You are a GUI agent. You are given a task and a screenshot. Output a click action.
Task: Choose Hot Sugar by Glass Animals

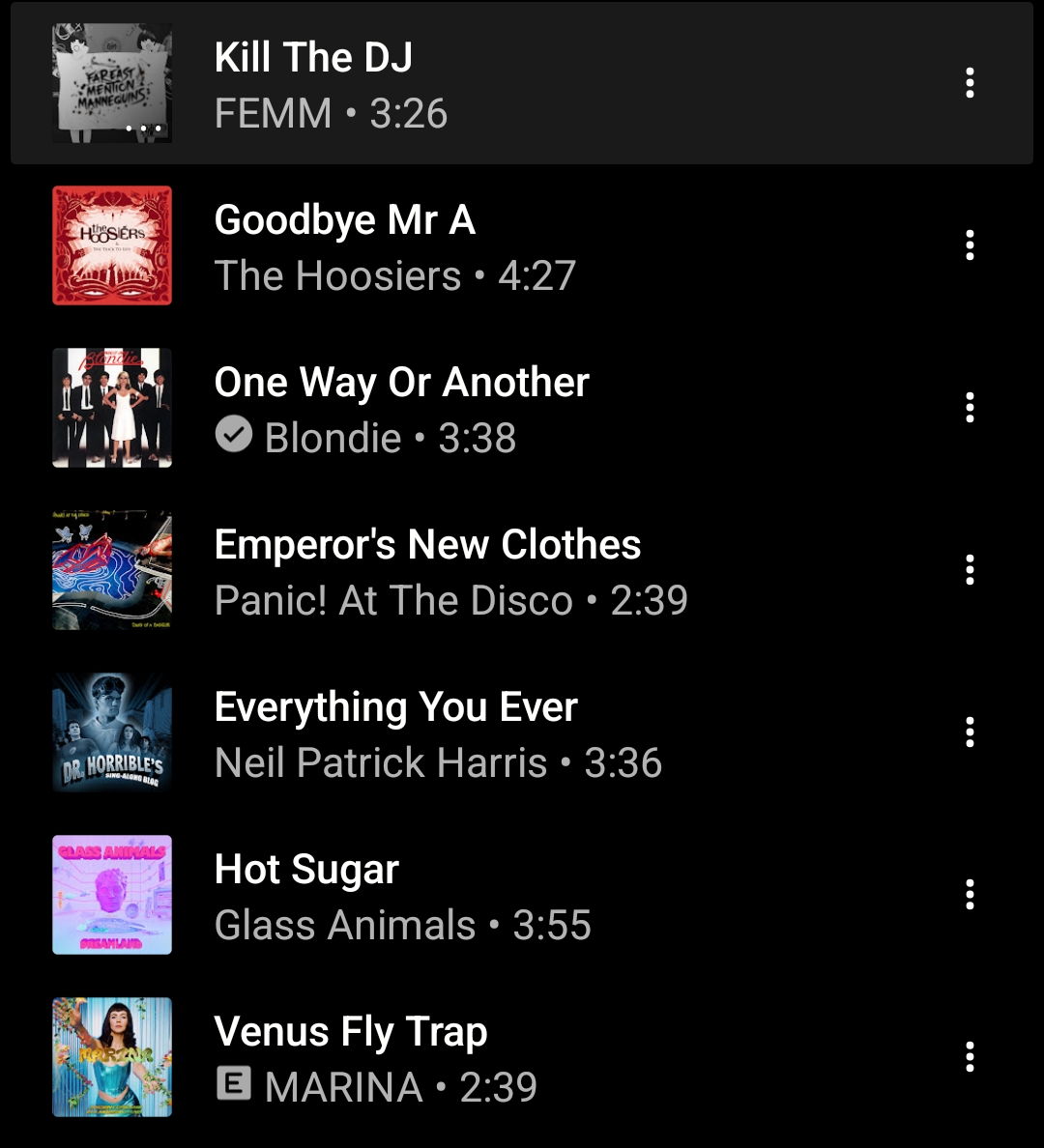[306, 896]
